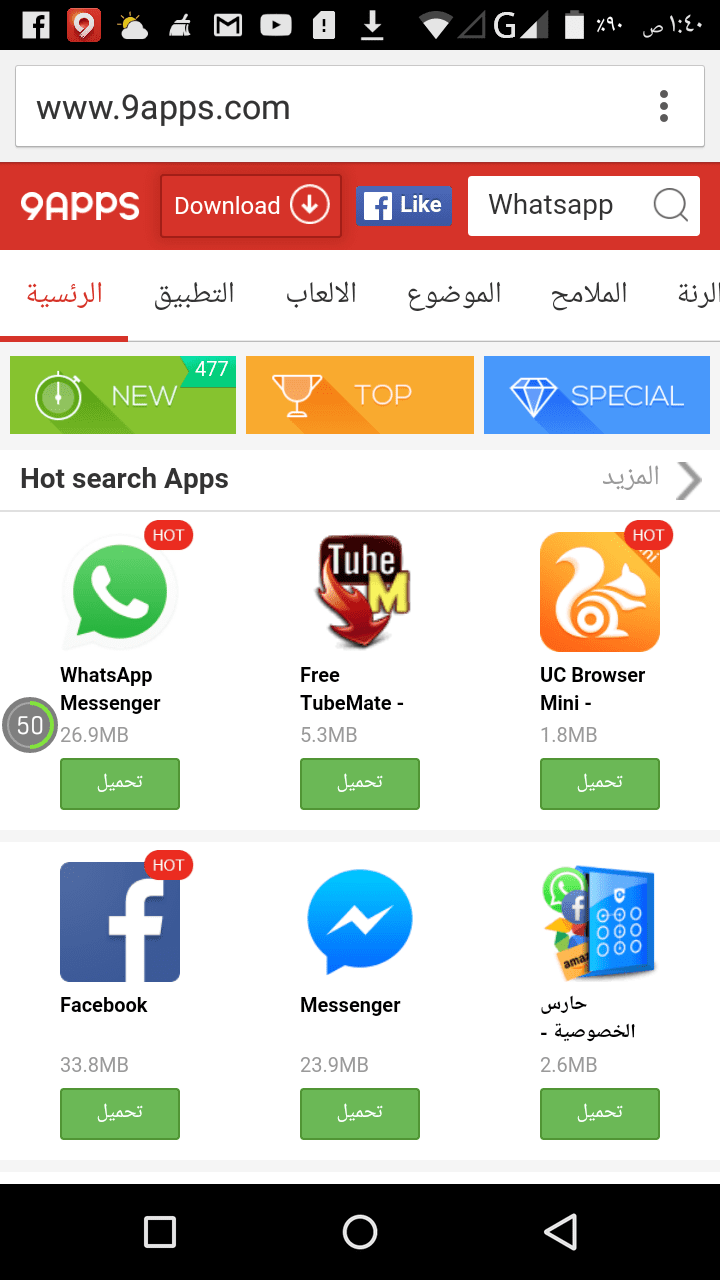Download Free TubeMate

(x=360, y=783)
